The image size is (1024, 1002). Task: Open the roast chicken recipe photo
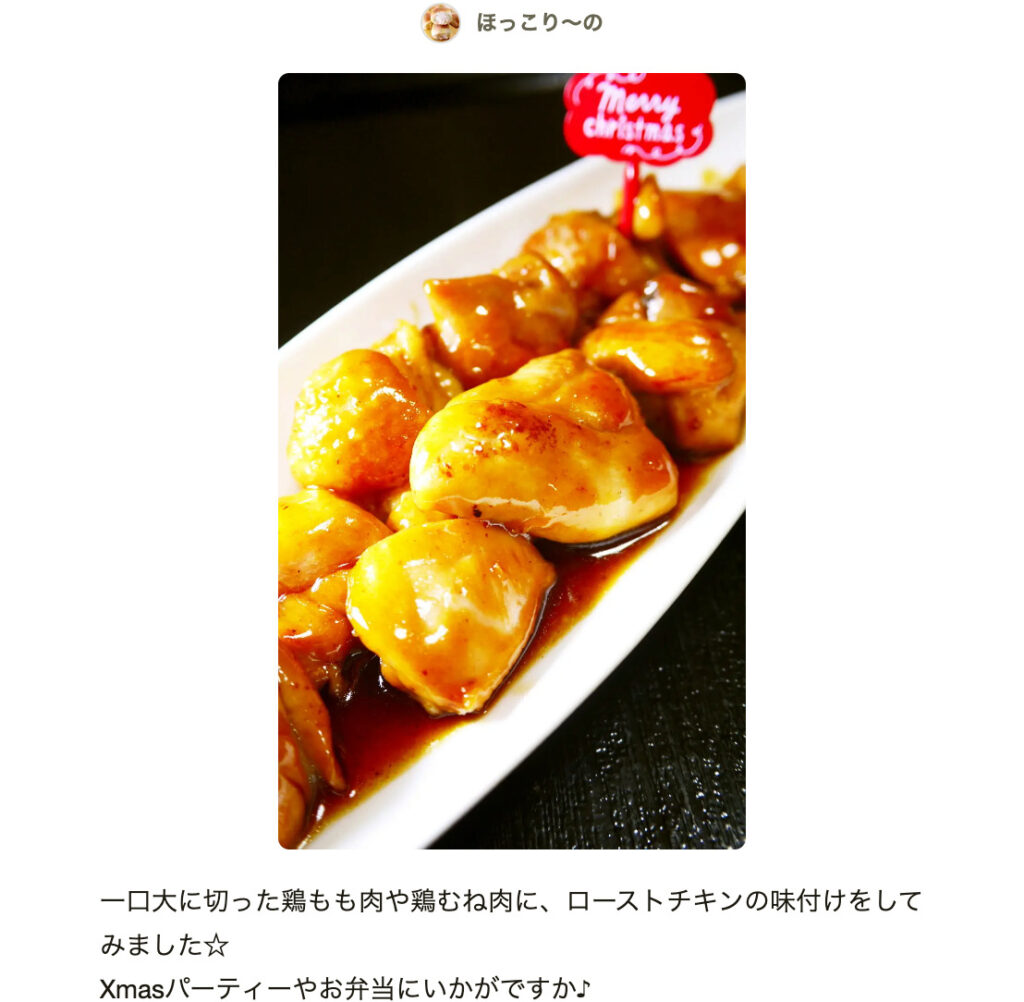[511, 460]
